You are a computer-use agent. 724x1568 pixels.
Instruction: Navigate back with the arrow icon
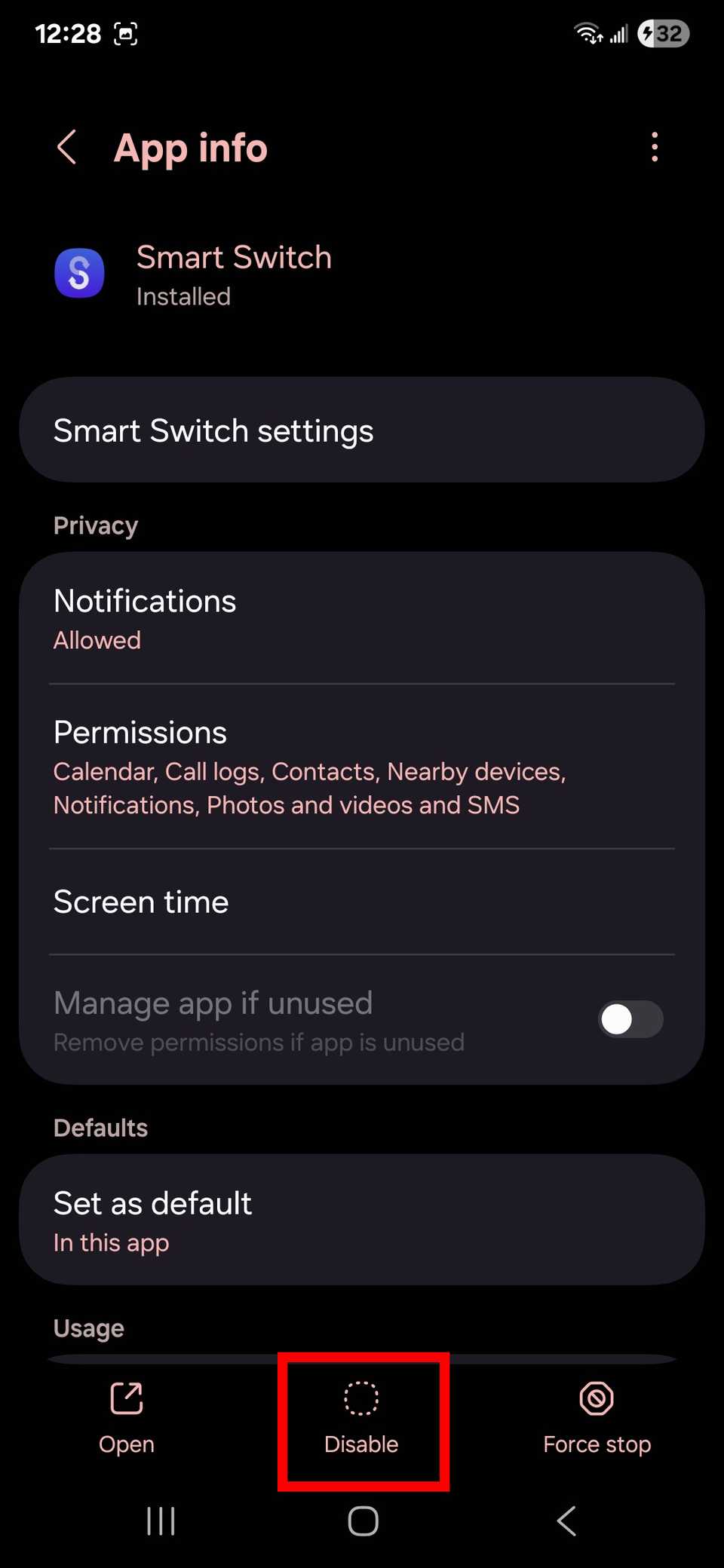click(x=66, y=148)
